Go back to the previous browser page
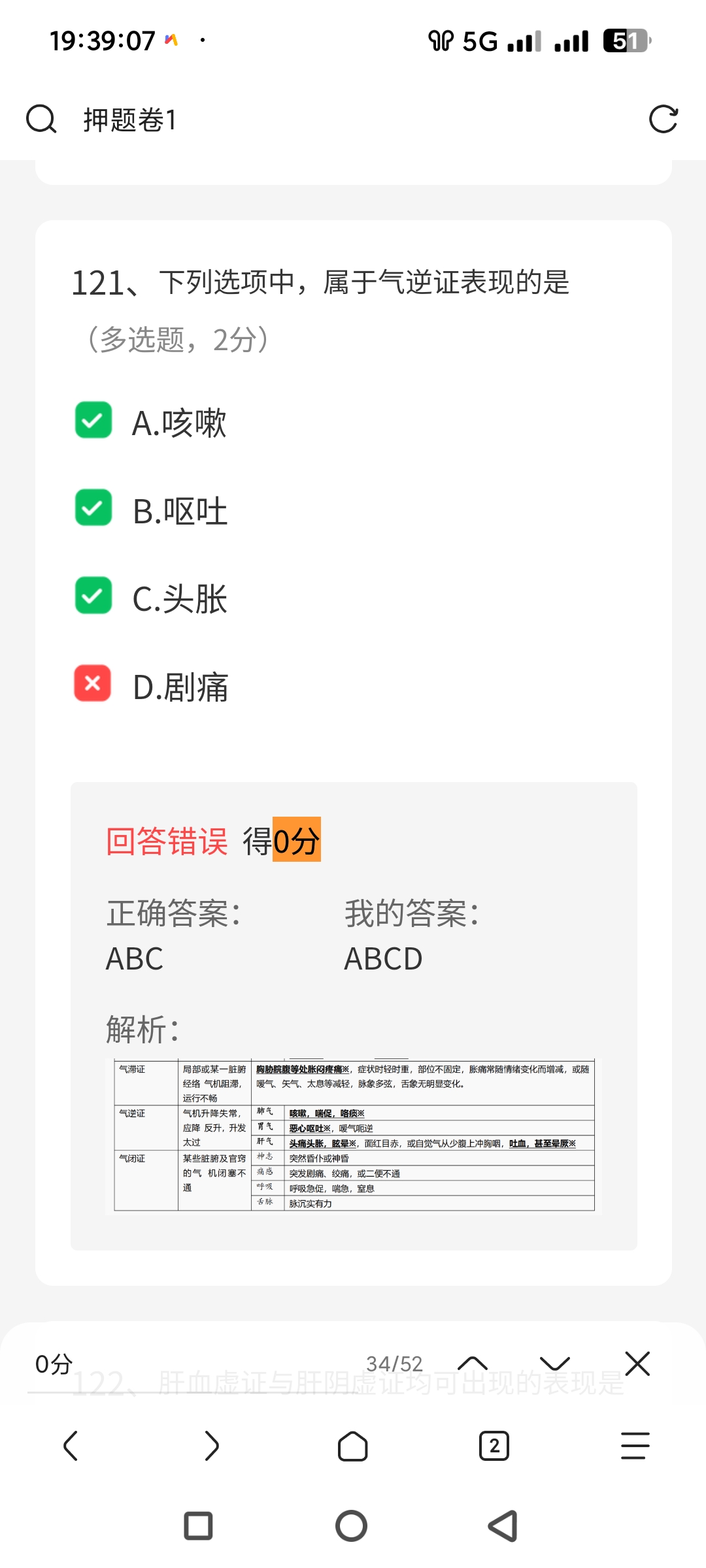Image resolution: width=706 pixels, height=1568 pixels. [71, 1446]
